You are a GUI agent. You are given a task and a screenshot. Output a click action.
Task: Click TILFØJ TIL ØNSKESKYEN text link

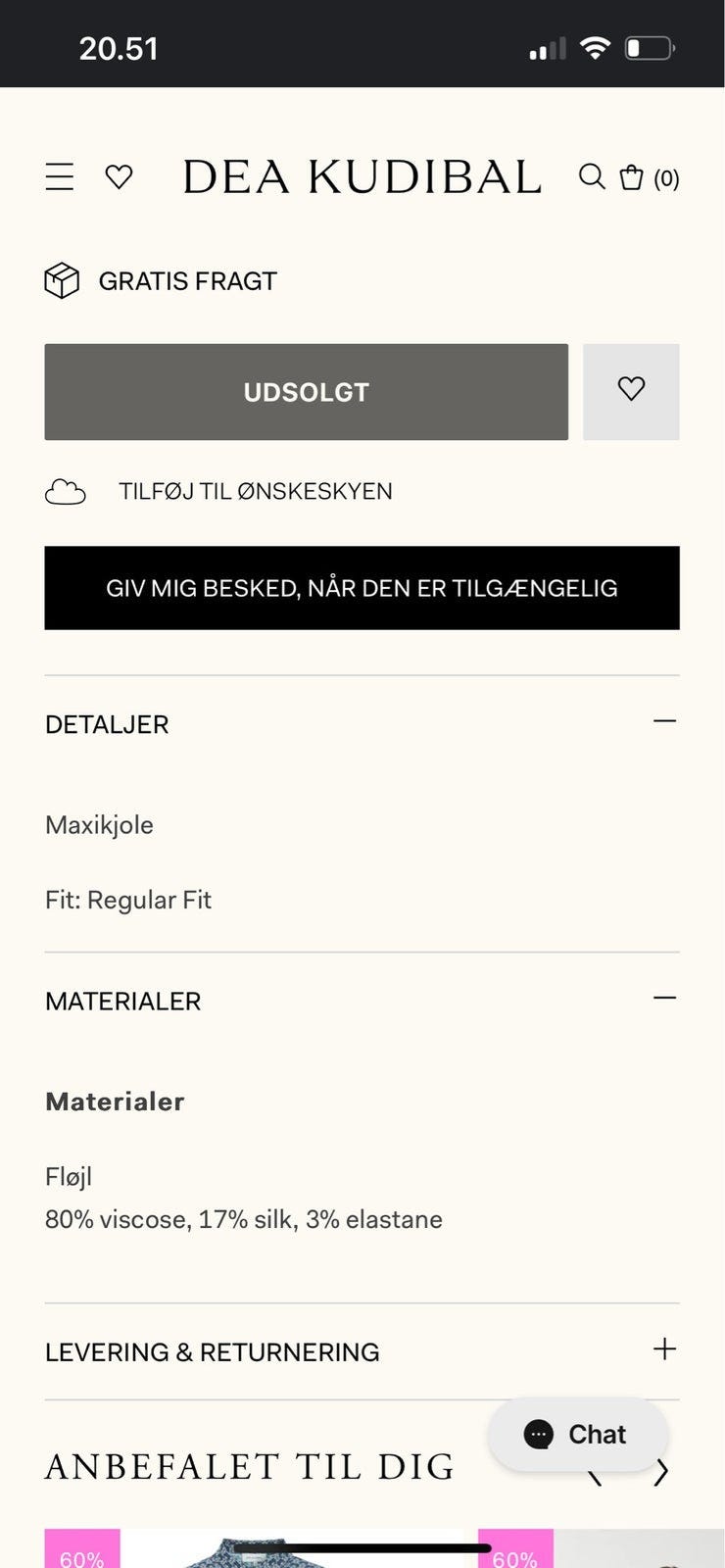(254, 491)
